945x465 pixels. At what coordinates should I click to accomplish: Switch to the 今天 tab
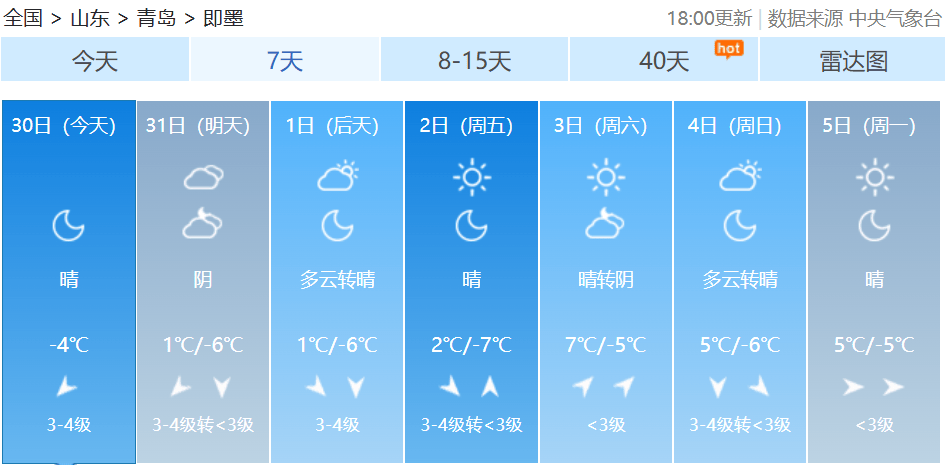(x=95, y=60)
